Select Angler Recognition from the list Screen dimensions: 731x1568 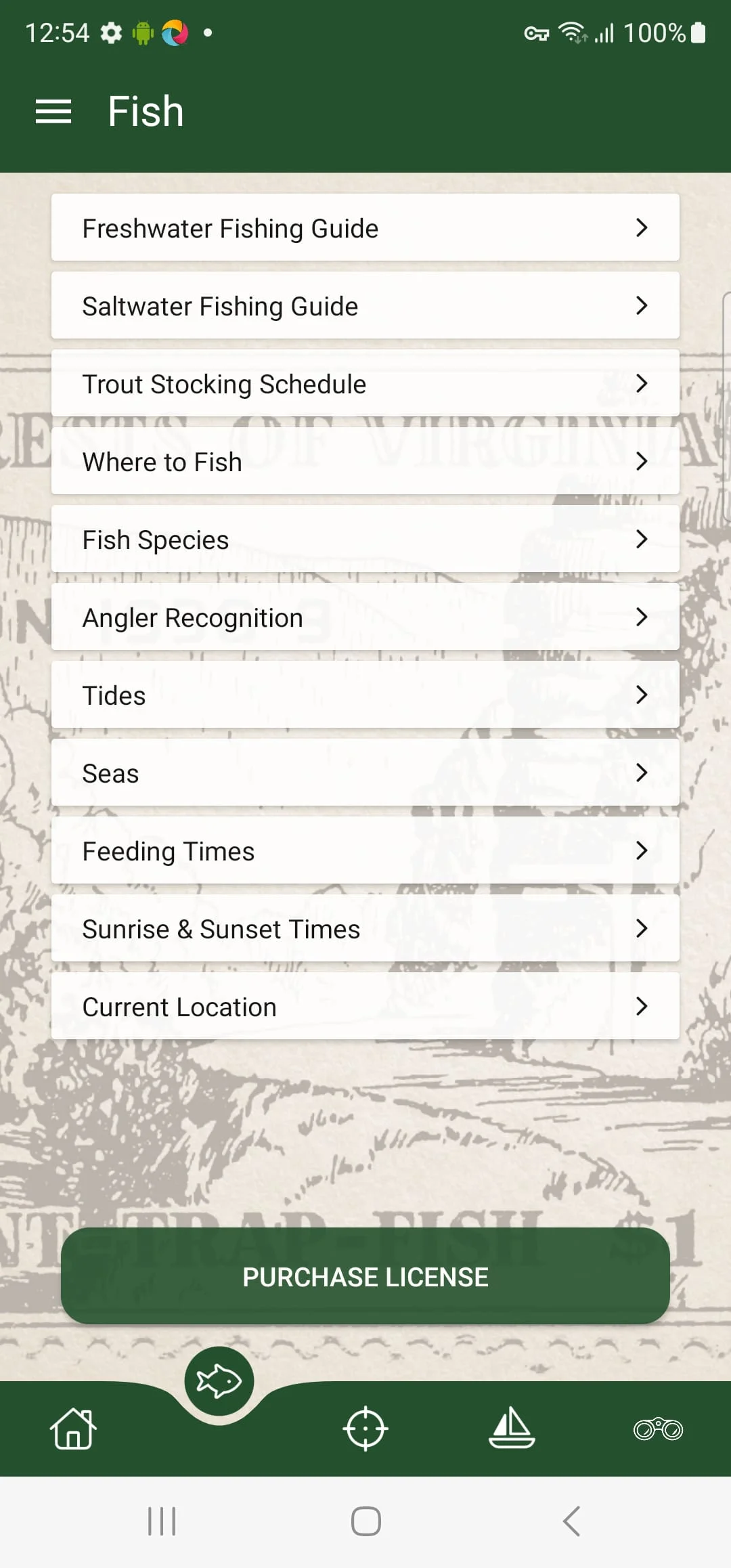coord(365,617)
